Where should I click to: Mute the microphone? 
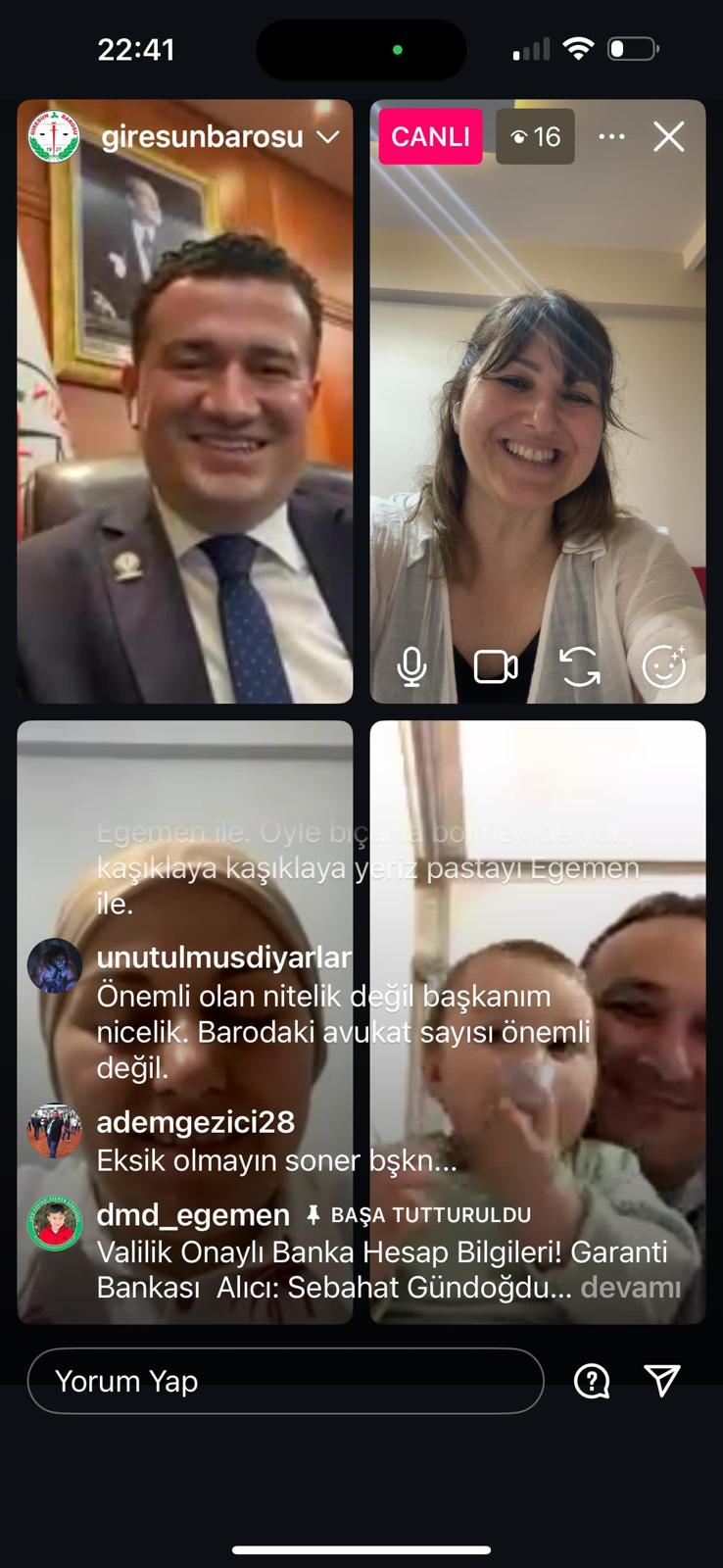(411, 666)
